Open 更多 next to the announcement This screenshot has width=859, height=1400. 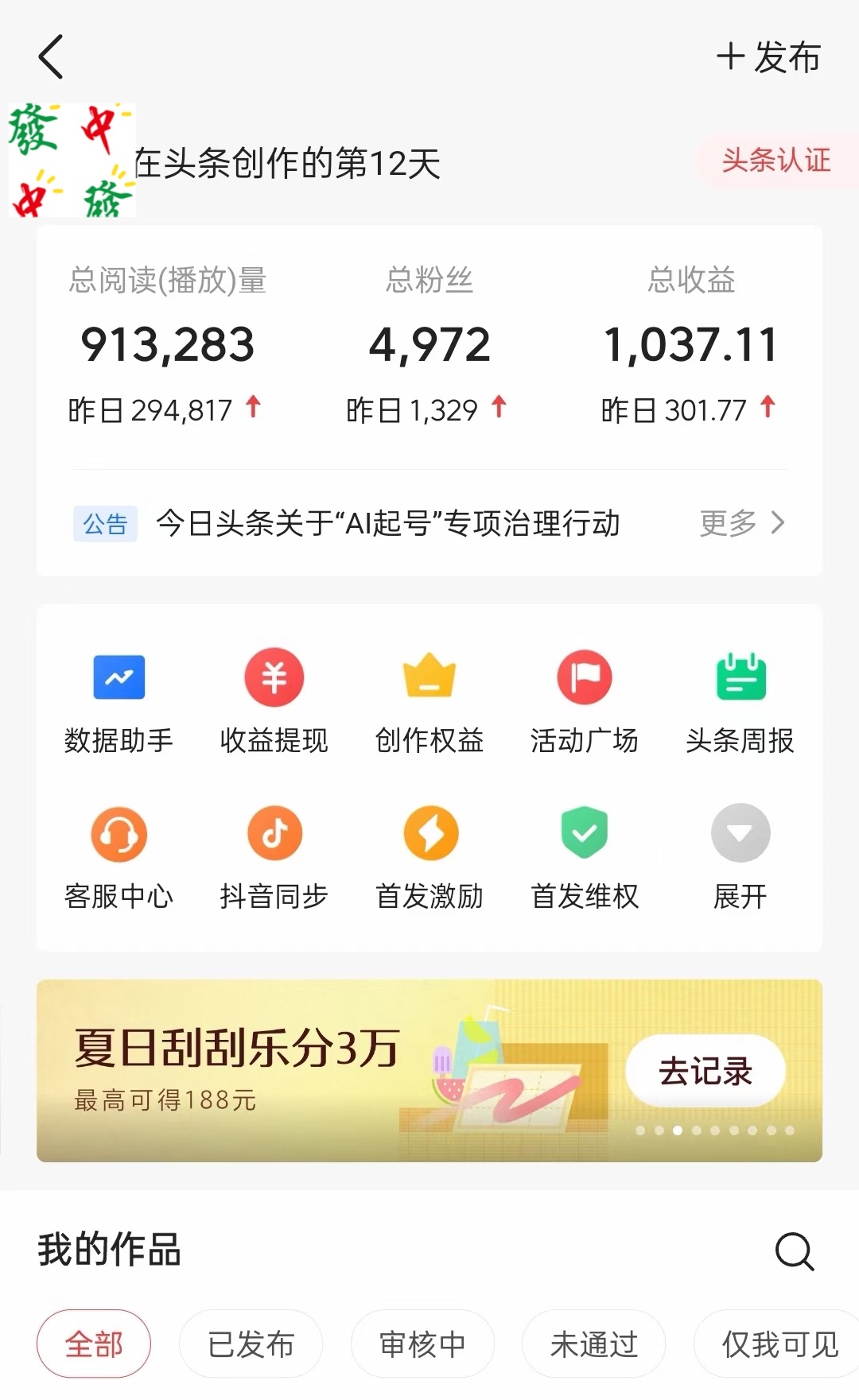pyautogui.click(x=740, y=523)
